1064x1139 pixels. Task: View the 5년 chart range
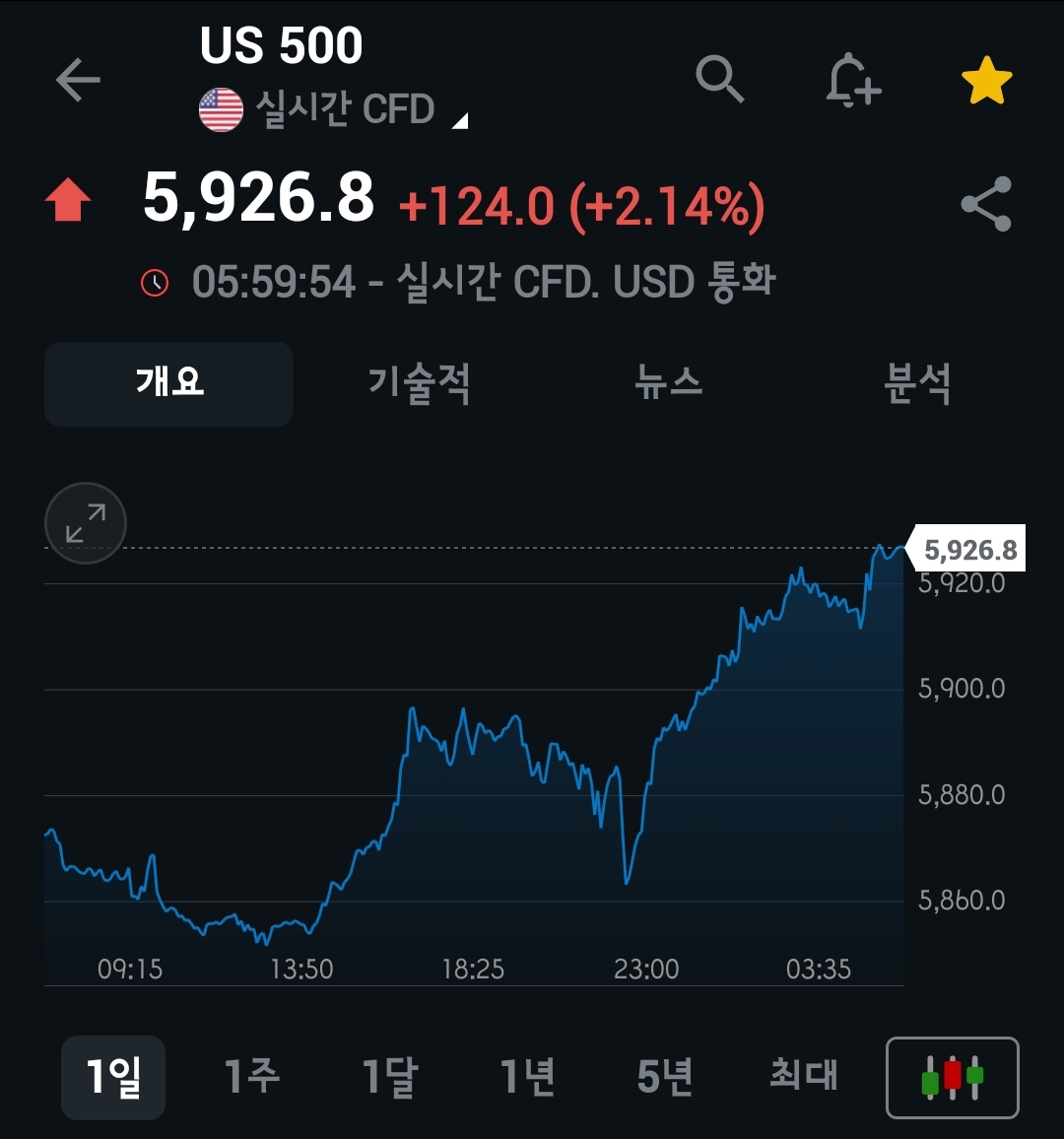click(665, 1077)
